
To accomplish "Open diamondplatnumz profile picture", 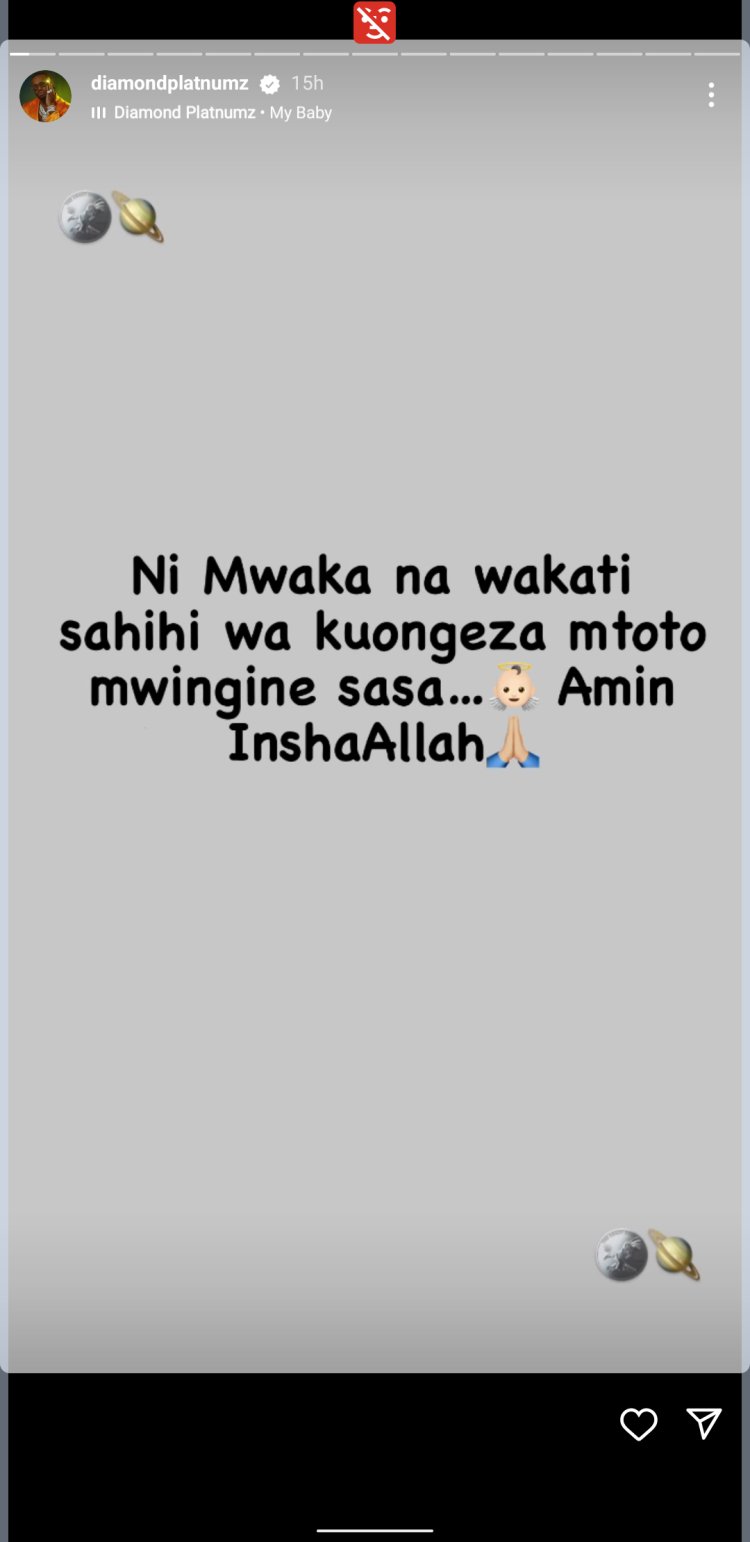I will click(x=45, y=96).
